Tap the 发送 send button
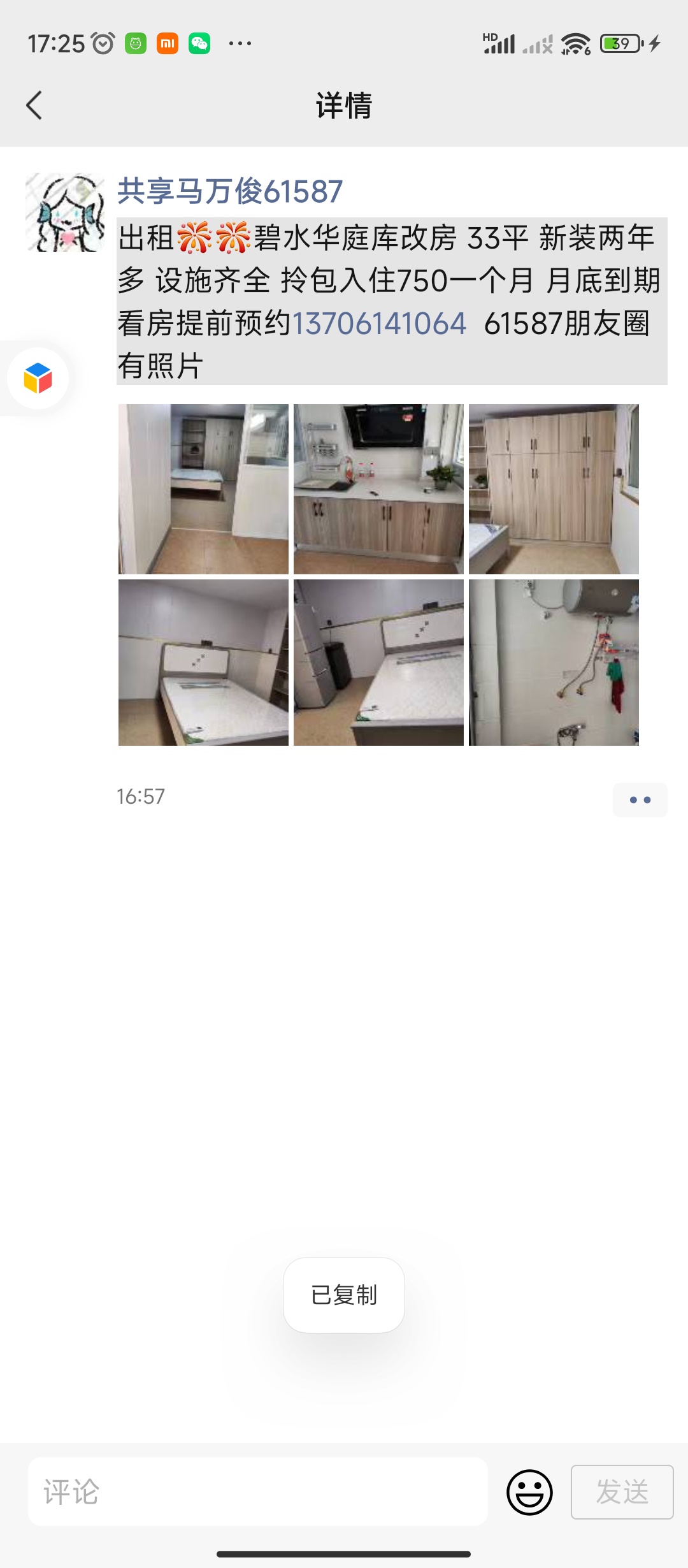 (x=622, y=1492)
